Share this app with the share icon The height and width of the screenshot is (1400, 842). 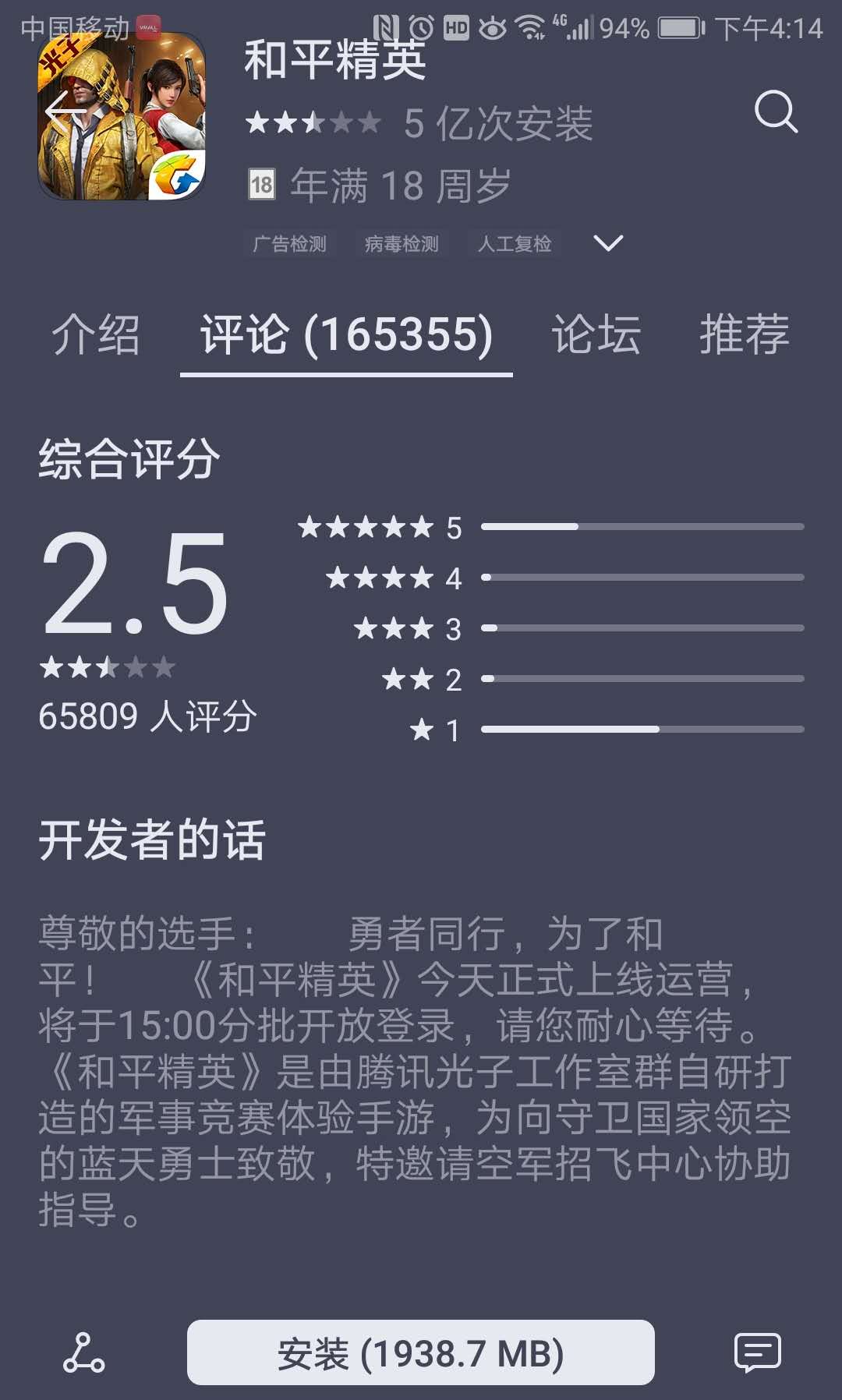[x=84, y=1352]
